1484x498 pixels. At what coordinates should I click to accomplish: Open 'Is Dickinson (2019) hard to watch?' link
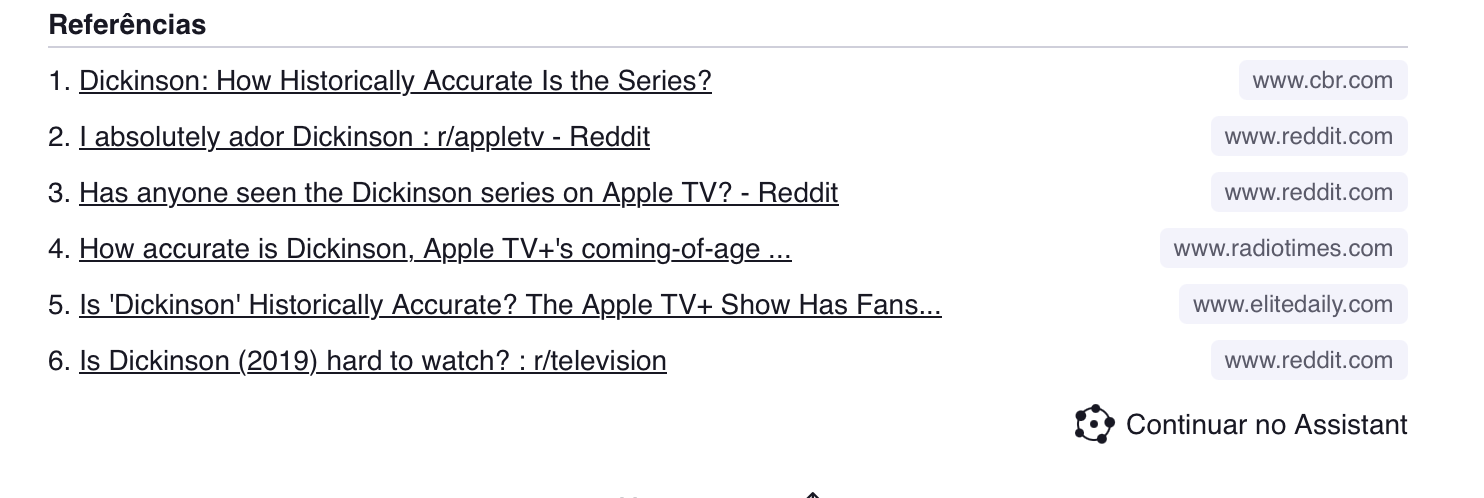click(x=372, y=361)
